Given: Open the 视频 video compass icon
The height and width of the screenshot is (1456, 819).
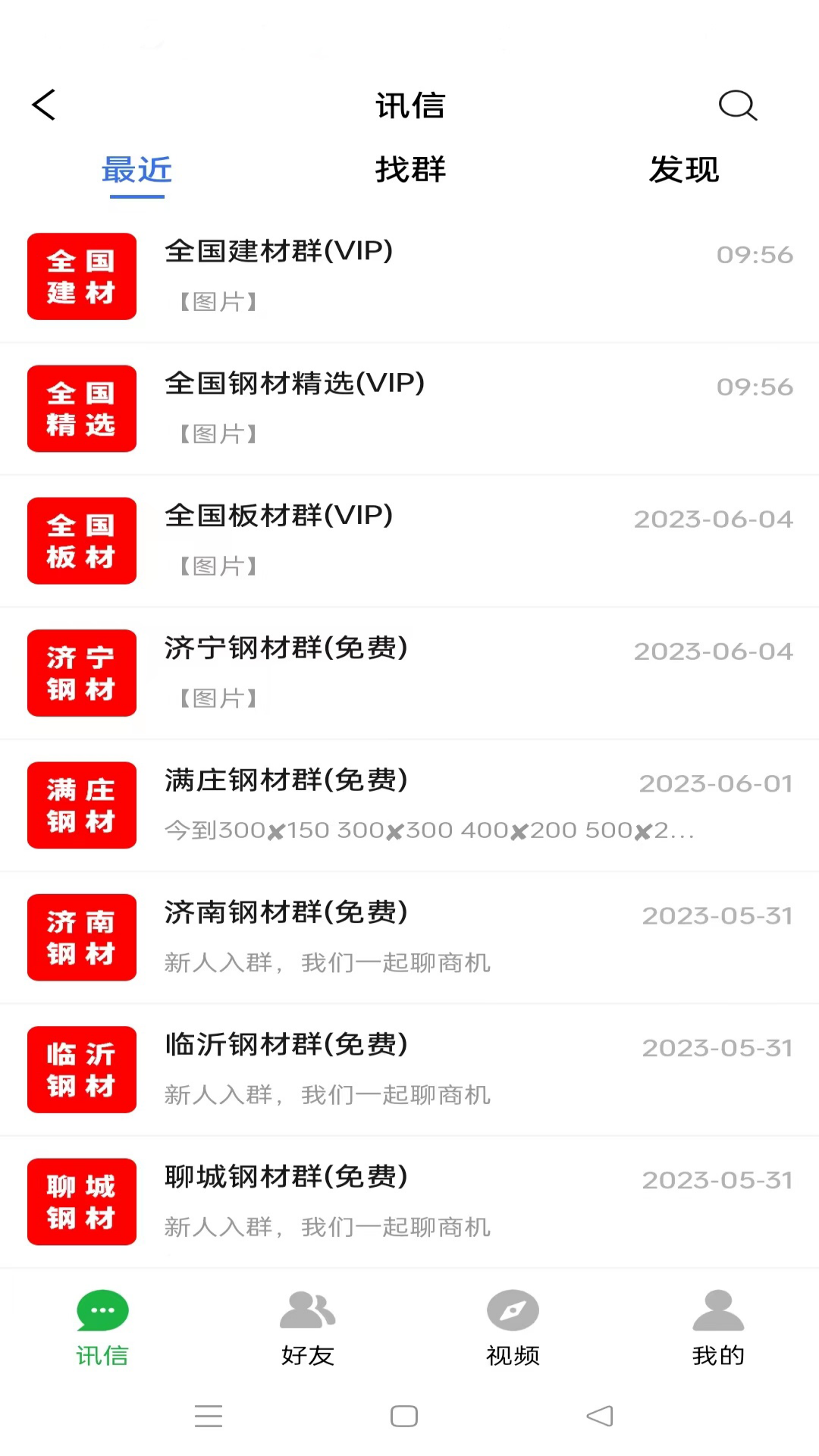Looking at the screenshot, I should 512,1327.
